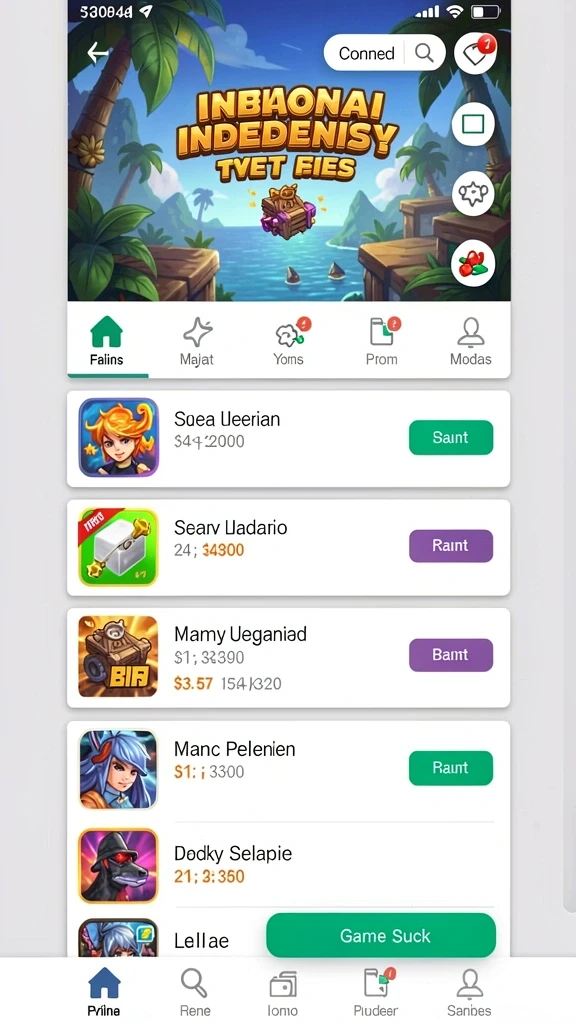Open the Prom tab

[381, 341]
